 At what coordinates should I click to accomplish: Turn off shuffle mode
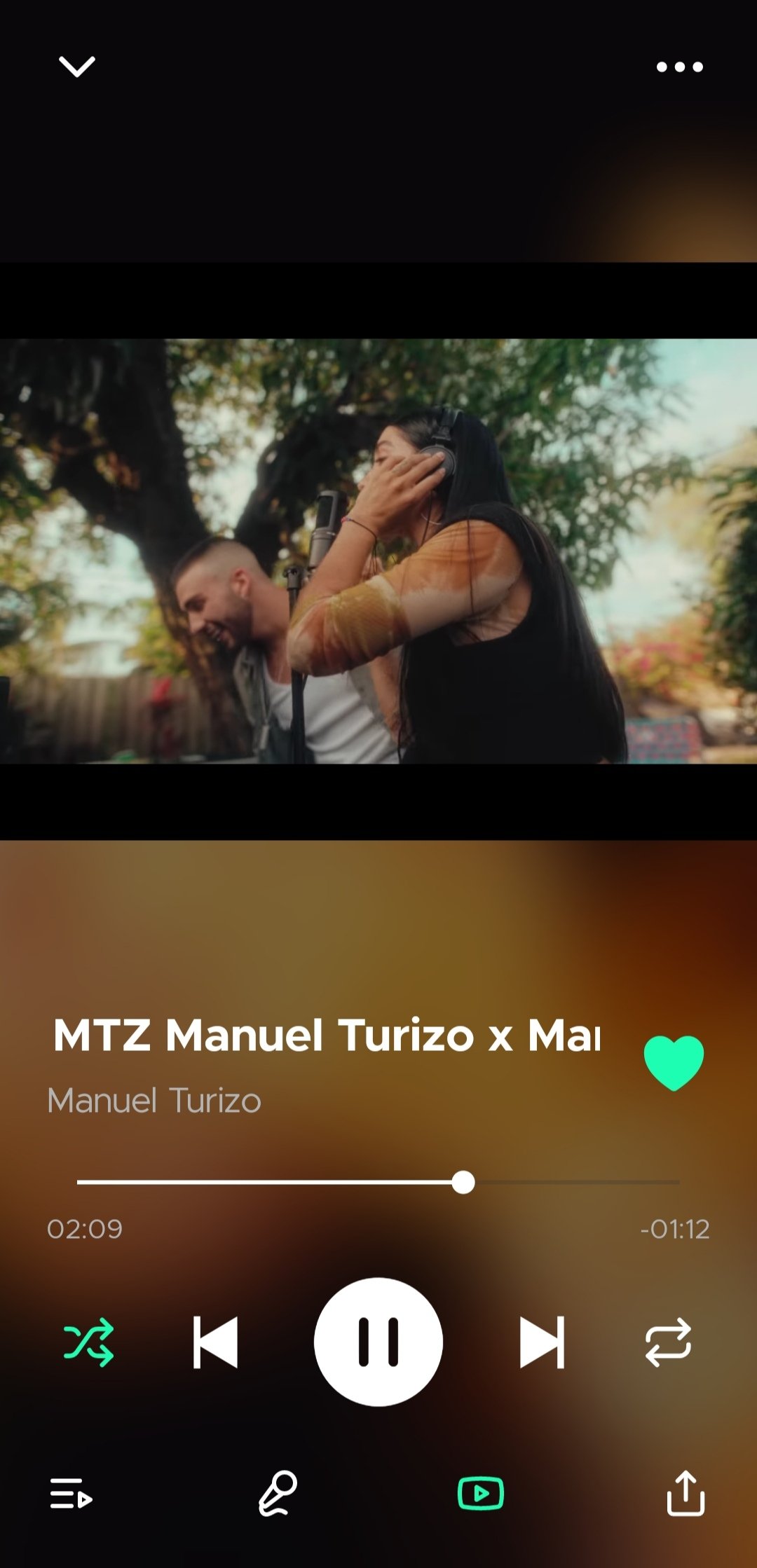88,1342
